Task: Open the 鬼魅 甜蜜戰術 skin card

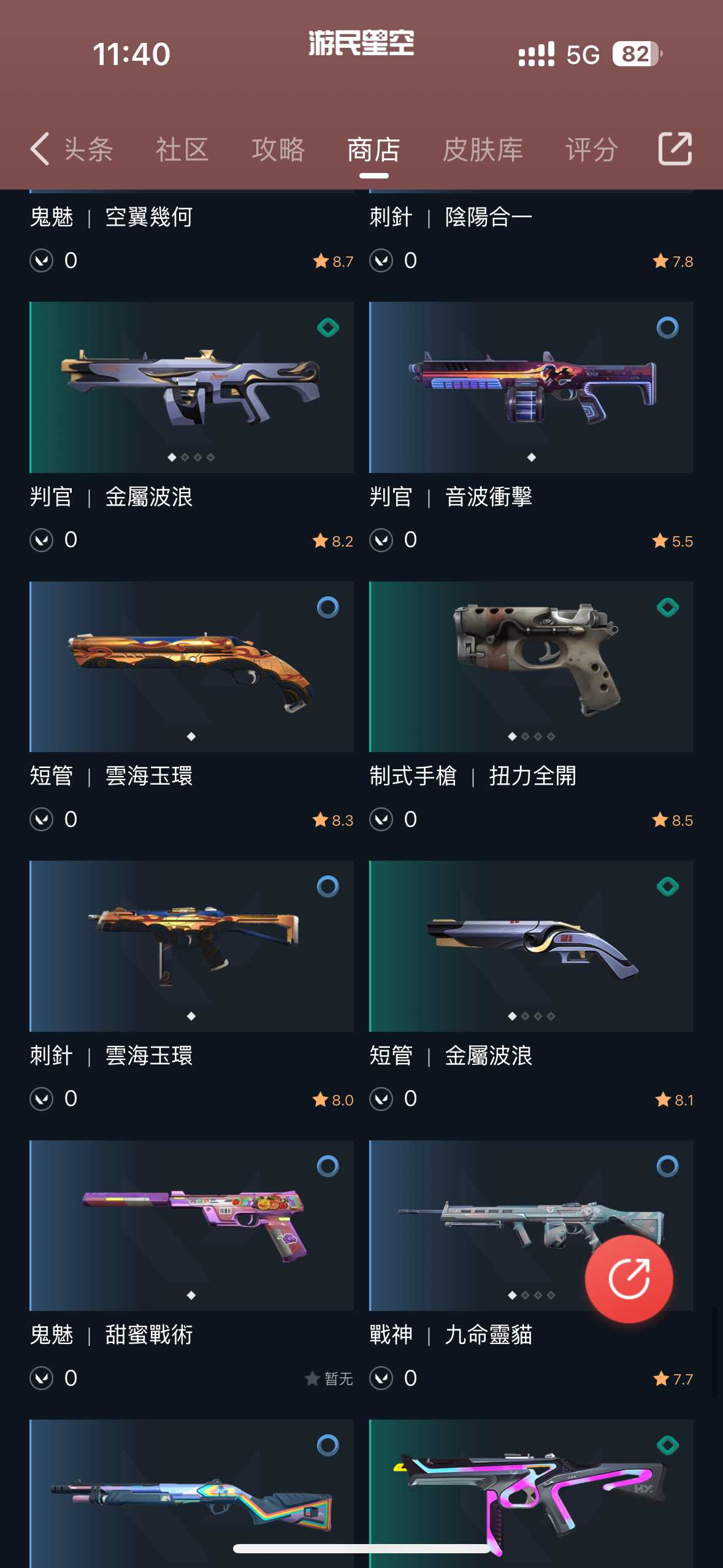Action: coord(191,1226)
